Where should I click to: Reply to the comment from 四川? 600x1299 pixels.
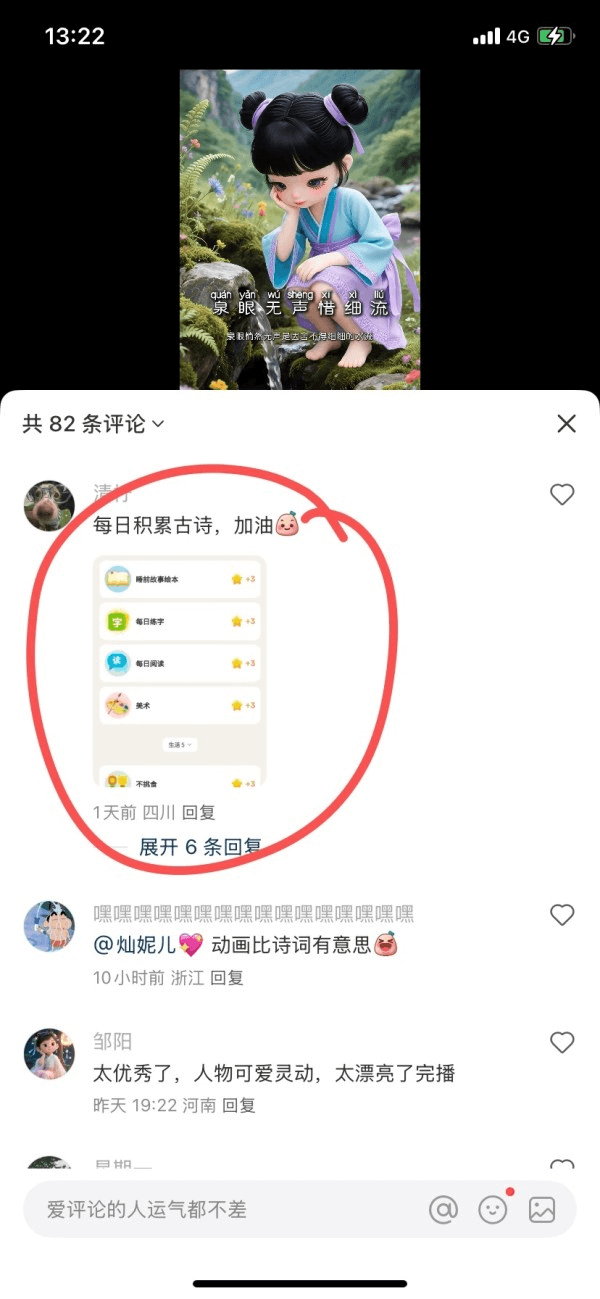point(198,813)
